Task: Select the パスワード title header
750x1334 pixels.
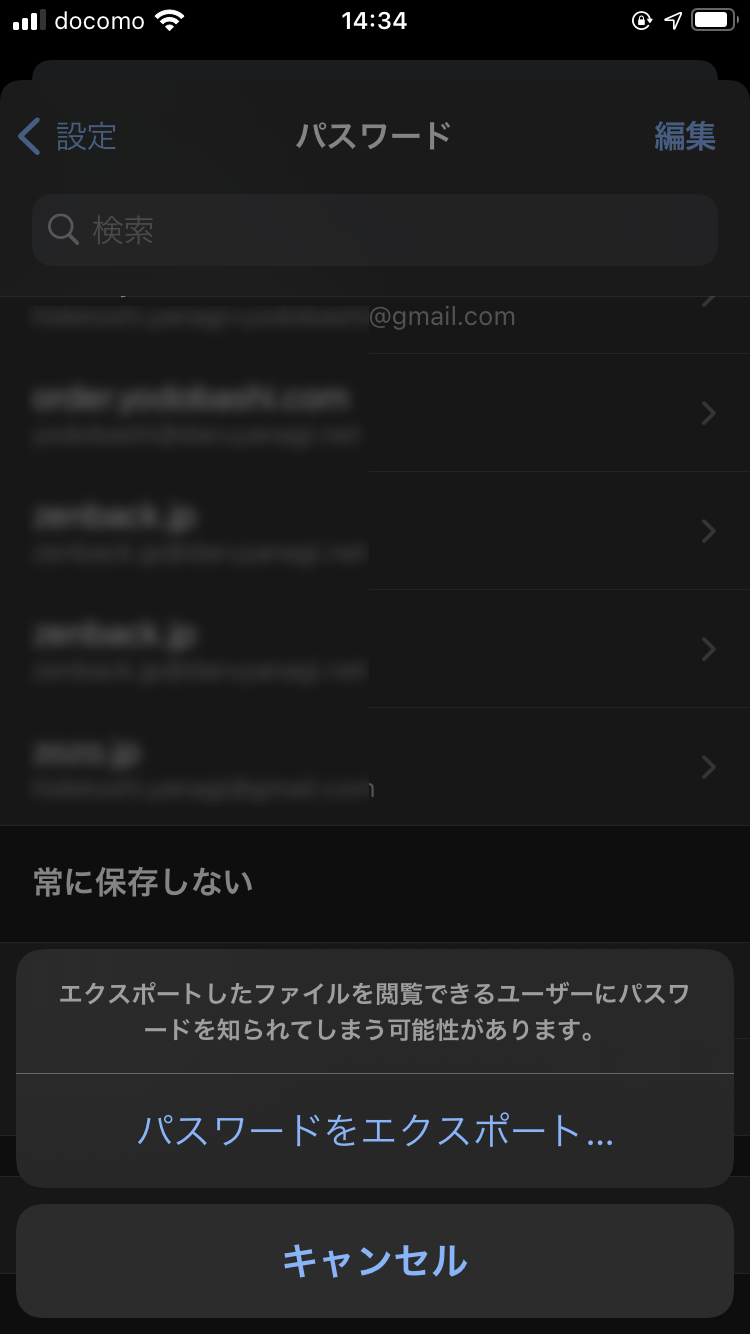Action: tap(374, 136)
